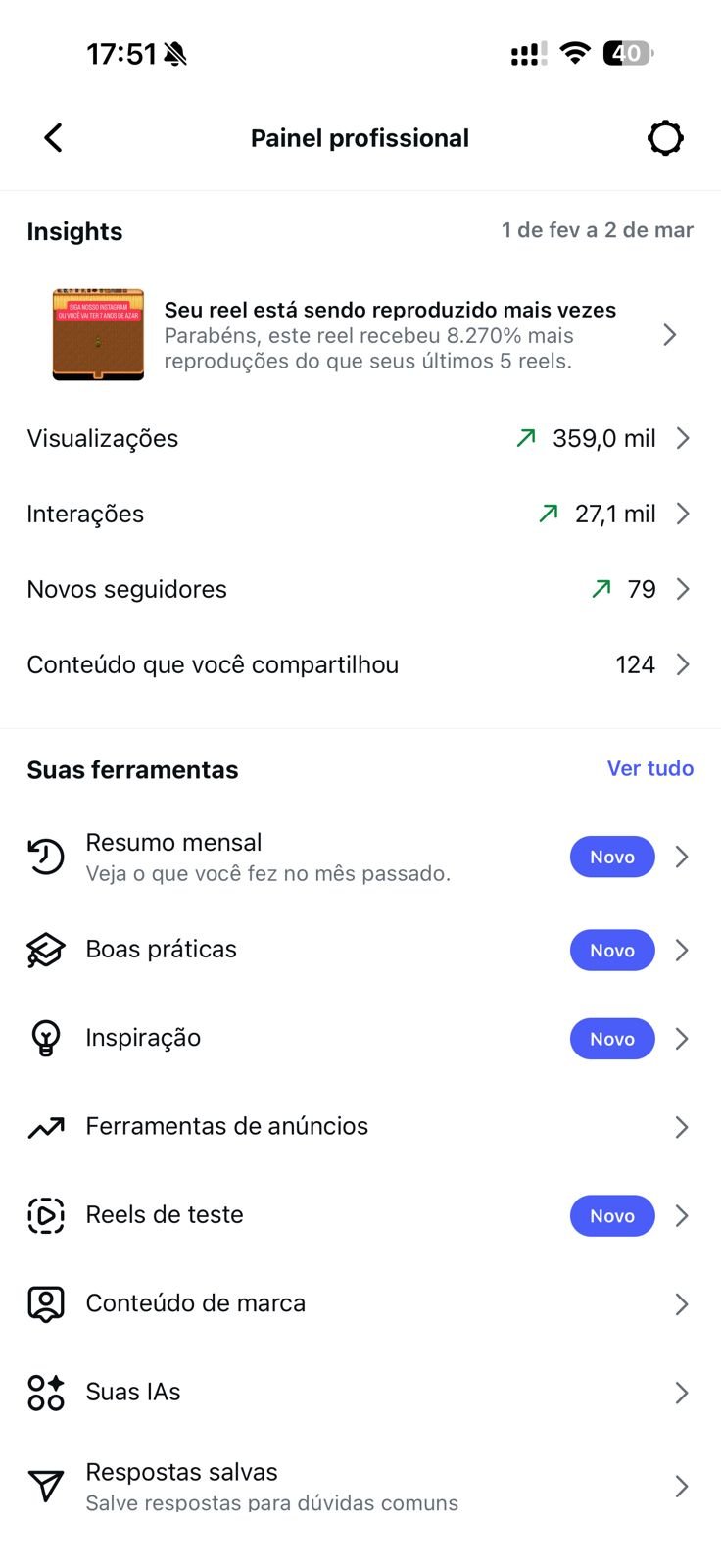This screenshot has width=721, height=1568.
Task: Open Suas IAs
Action: (360, 1392)
